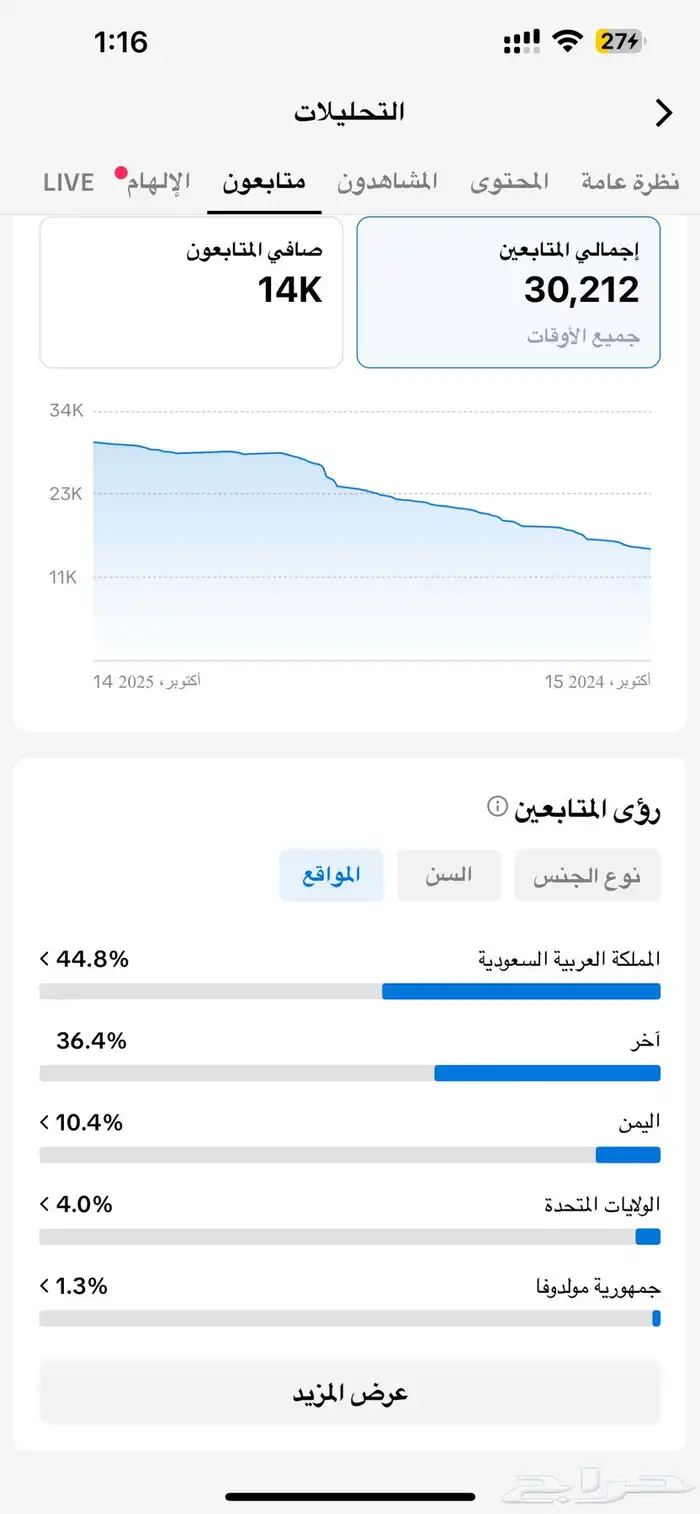
Task: Filter follower insights by نوع الجنس
Action: (x=587, y=877)
